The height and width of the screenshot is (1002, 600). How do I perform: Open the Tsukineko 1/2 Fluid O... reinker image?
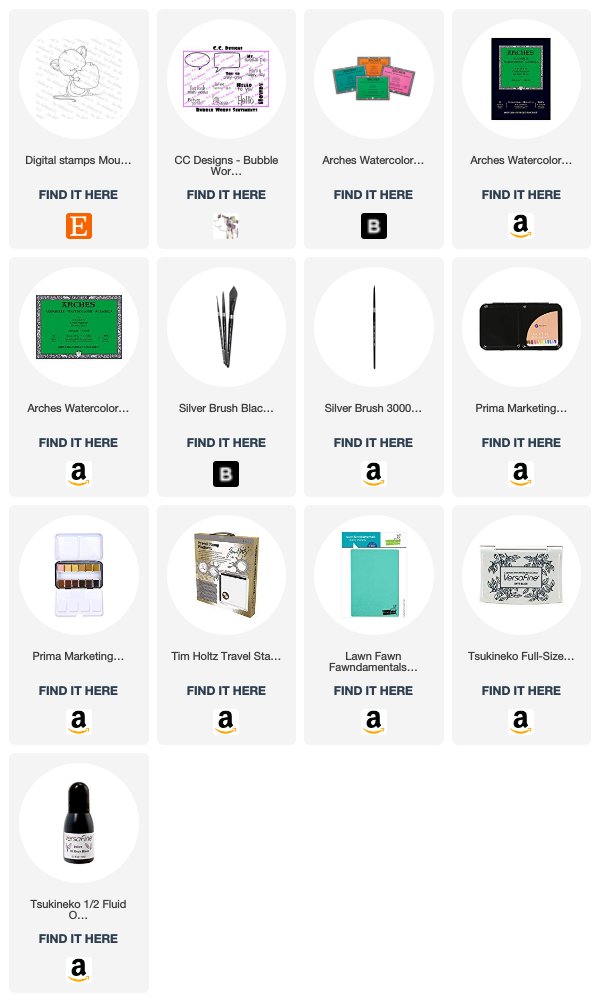pyautogui.click(x=79, y=822)
